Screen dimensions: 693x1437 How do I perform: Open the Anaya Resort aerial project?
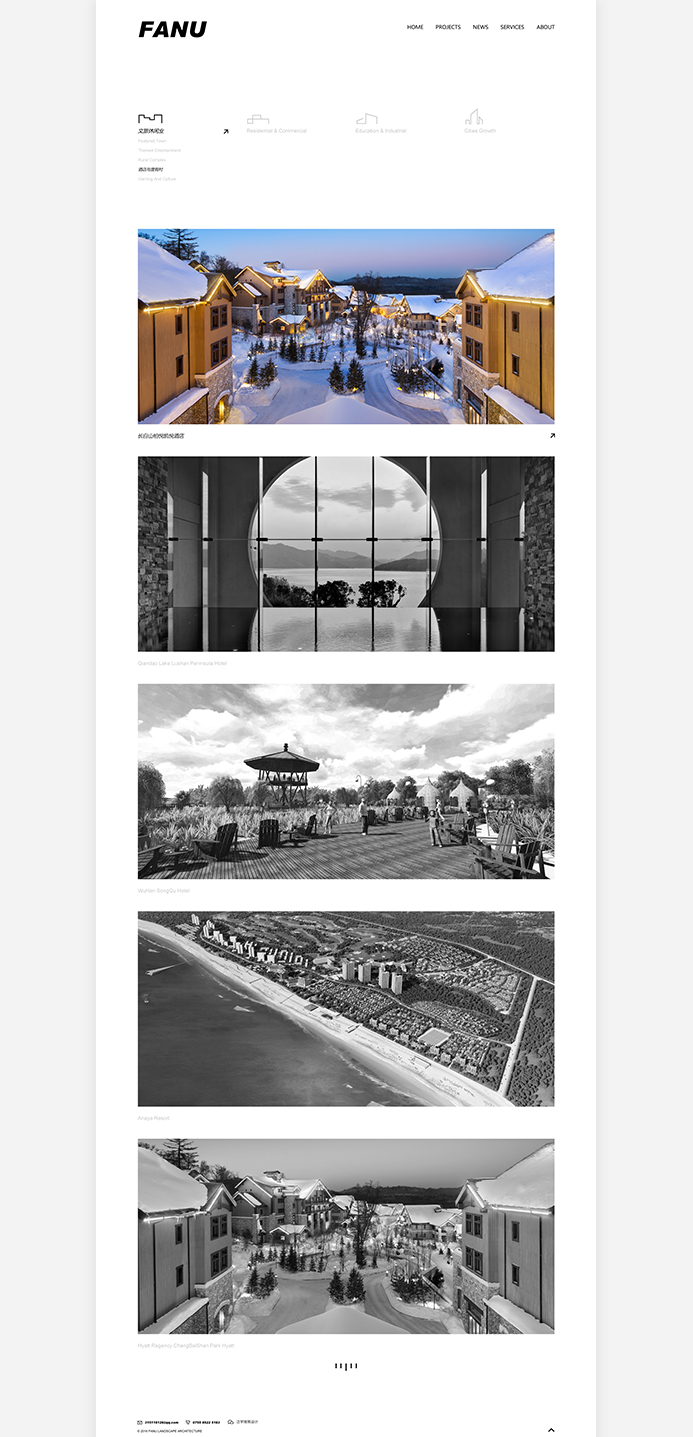(x=346, y=1008)
